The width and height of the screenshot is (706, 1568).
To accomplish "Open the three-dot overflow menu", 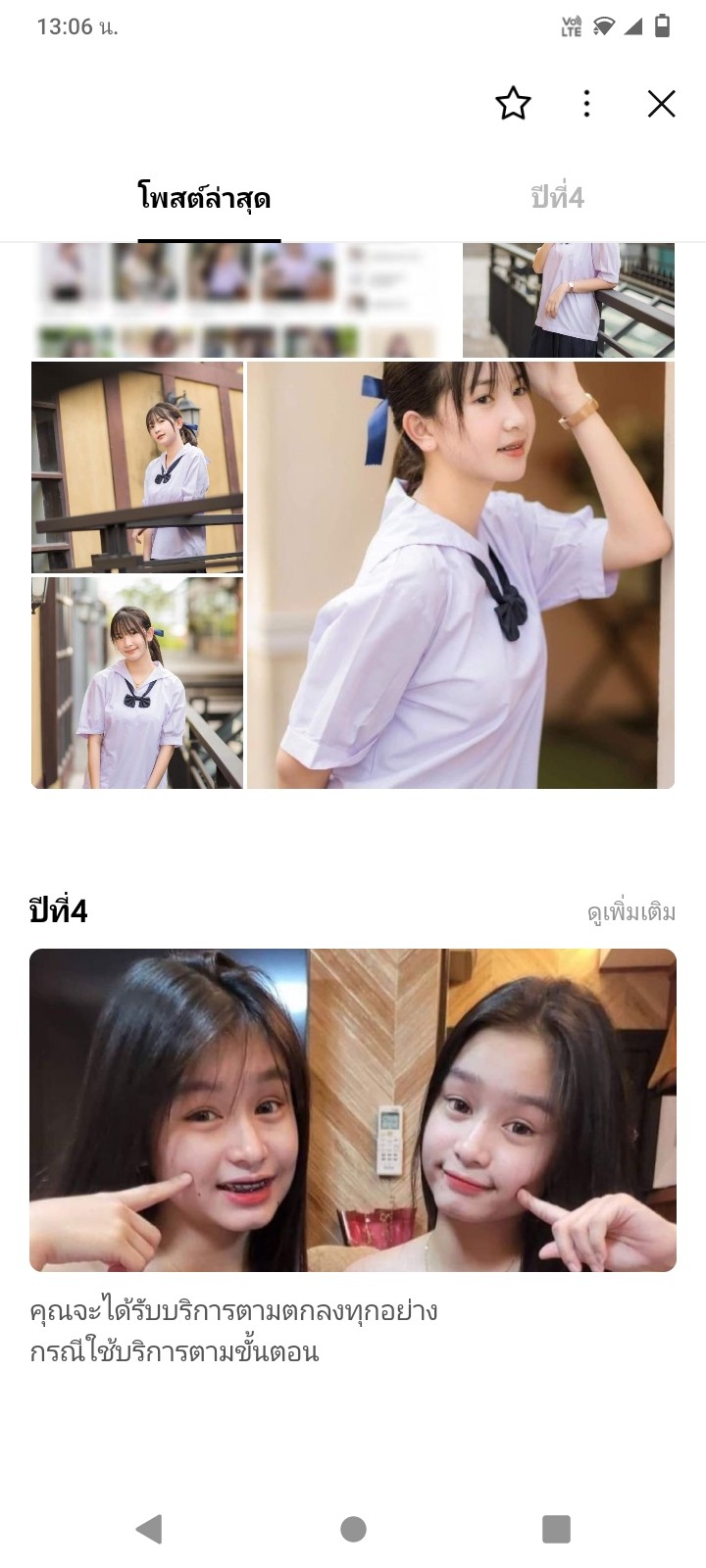I will (x=586, y=103).
